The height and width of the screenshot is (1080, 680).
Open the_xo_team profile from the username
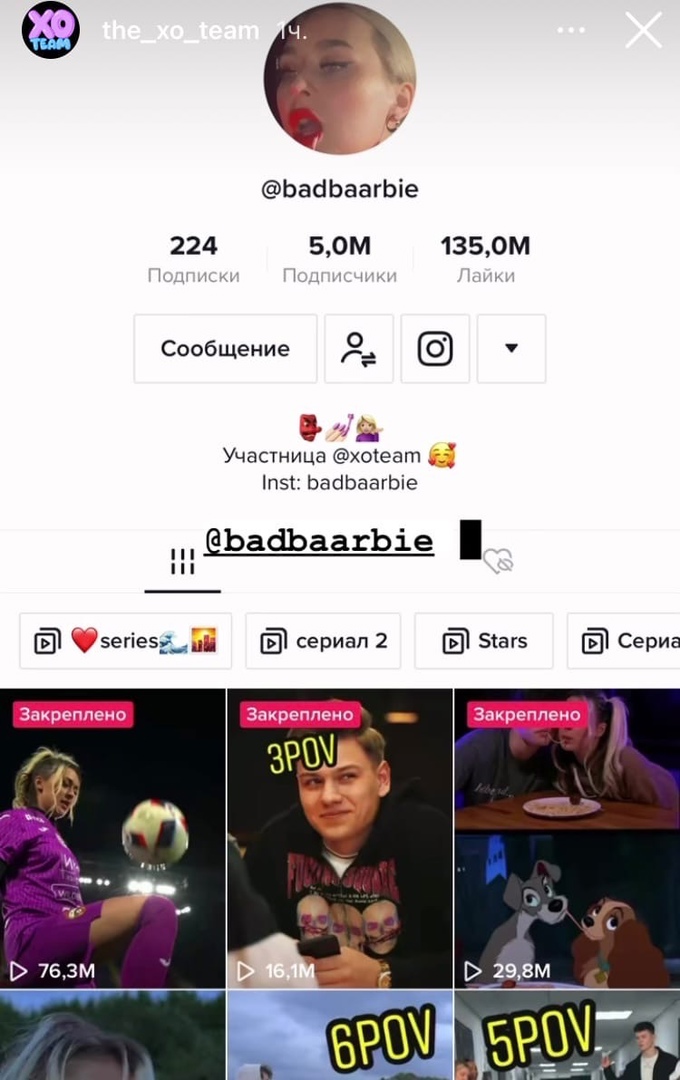pos(180,31)
